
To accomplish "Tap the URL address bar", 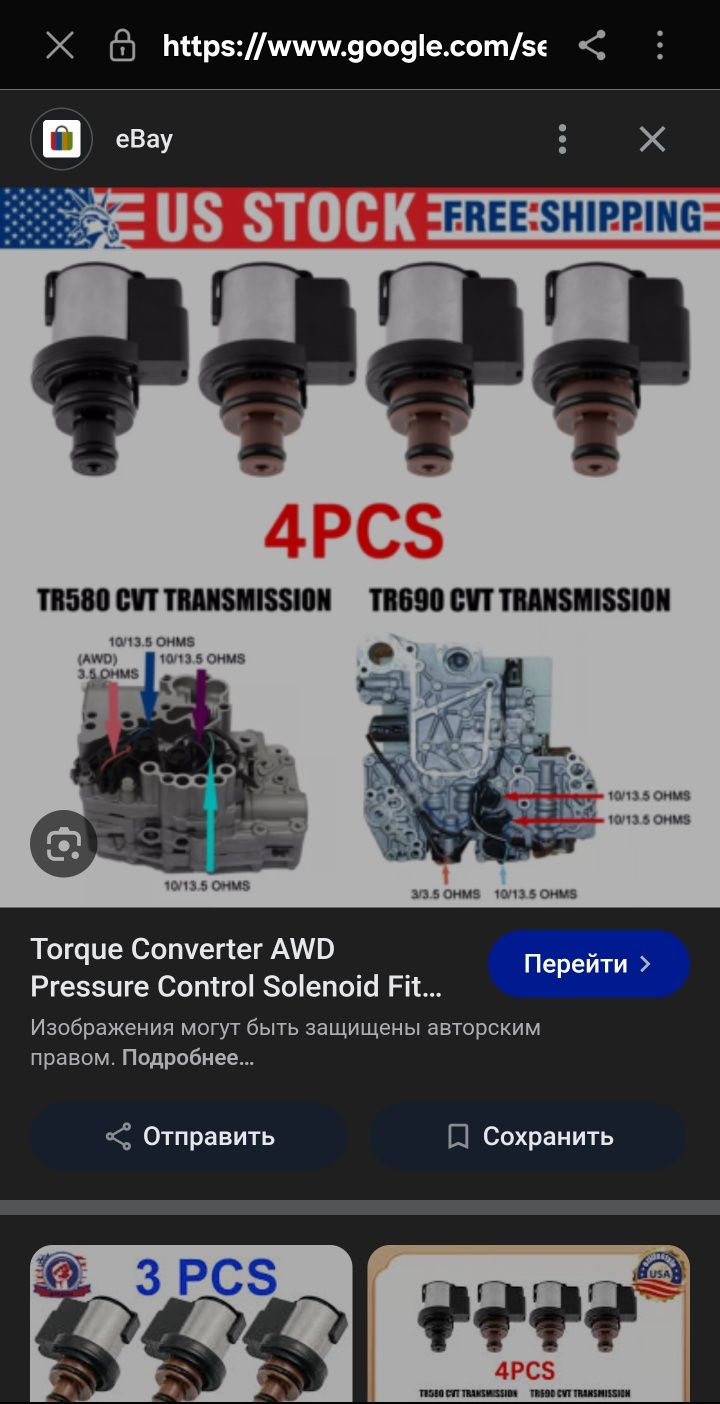I will [354, 45].
